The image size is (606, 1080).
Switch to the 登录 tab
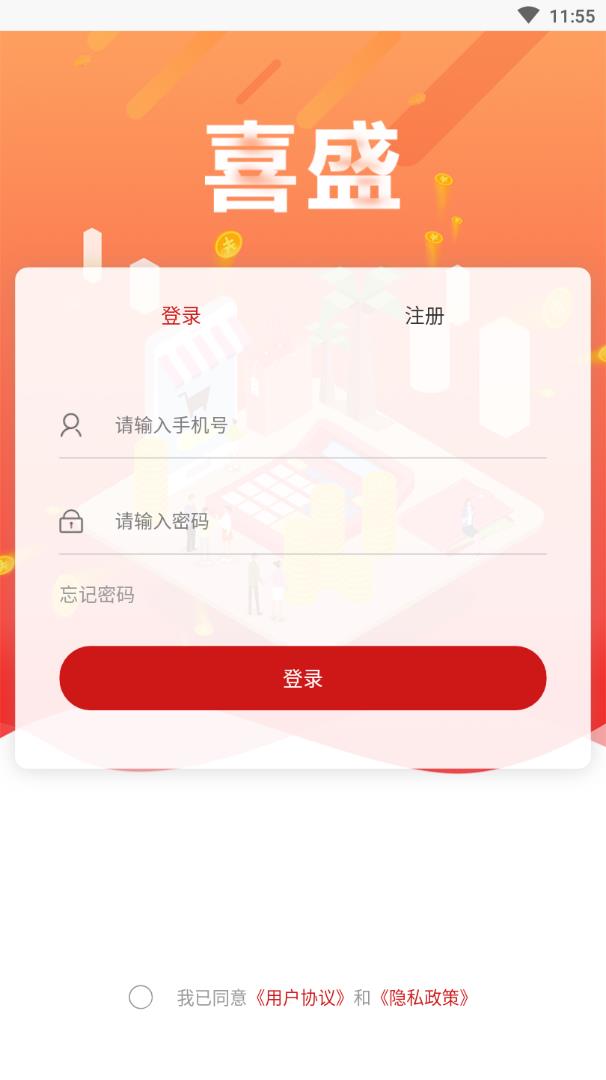click(x=181, y=316)
